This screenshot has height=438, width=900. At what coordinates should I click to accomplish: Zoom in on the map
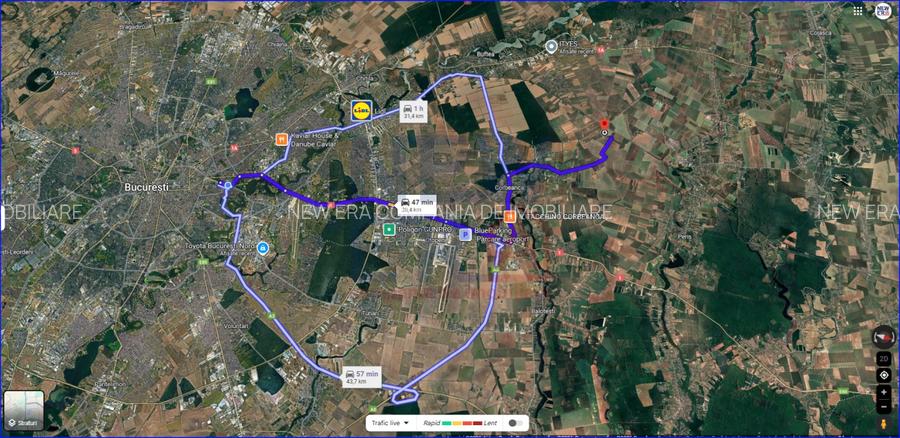point(883,392)
